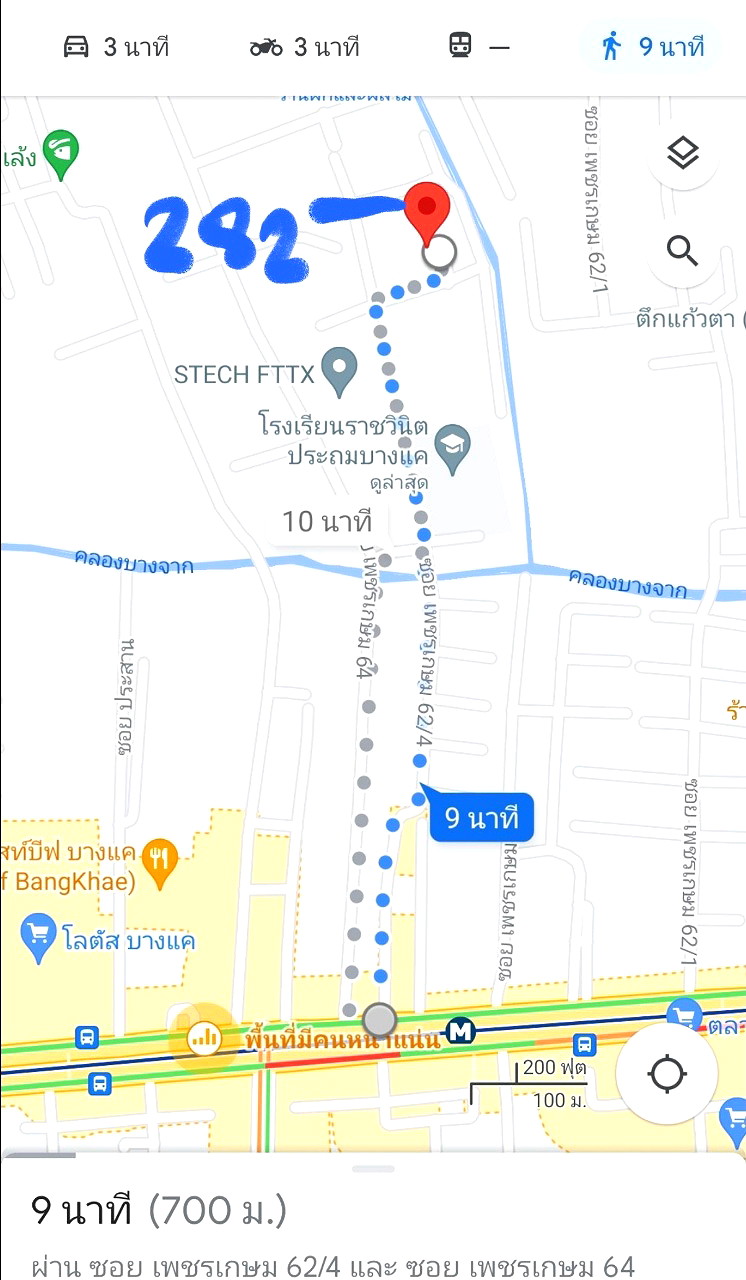Open map search with the magnifier icon
Viewport: 746px width, 1280px height.
coord(682,253)
